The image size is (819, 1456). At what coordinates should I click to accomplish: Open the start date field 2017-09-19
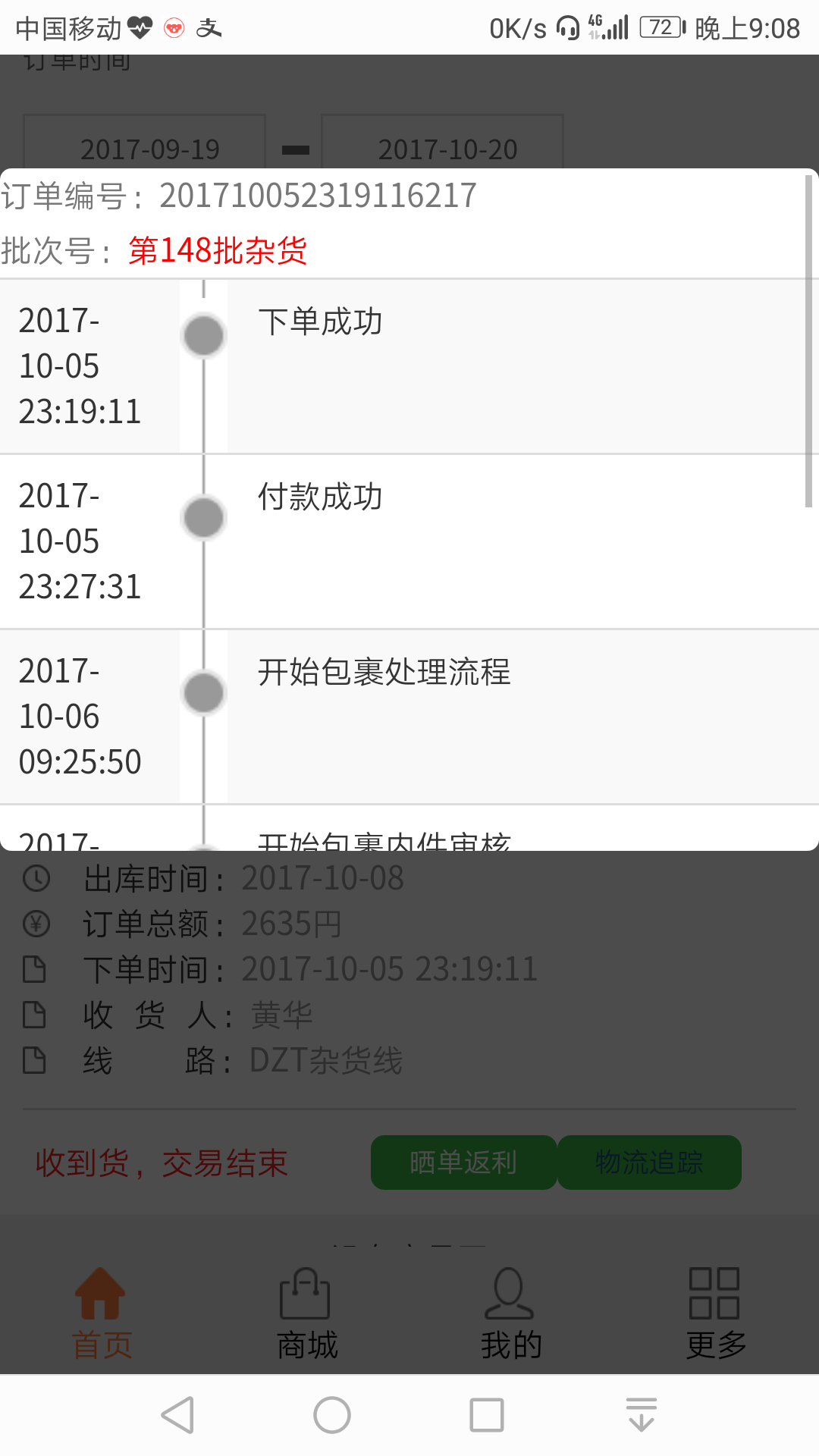[x=144, y=143]
